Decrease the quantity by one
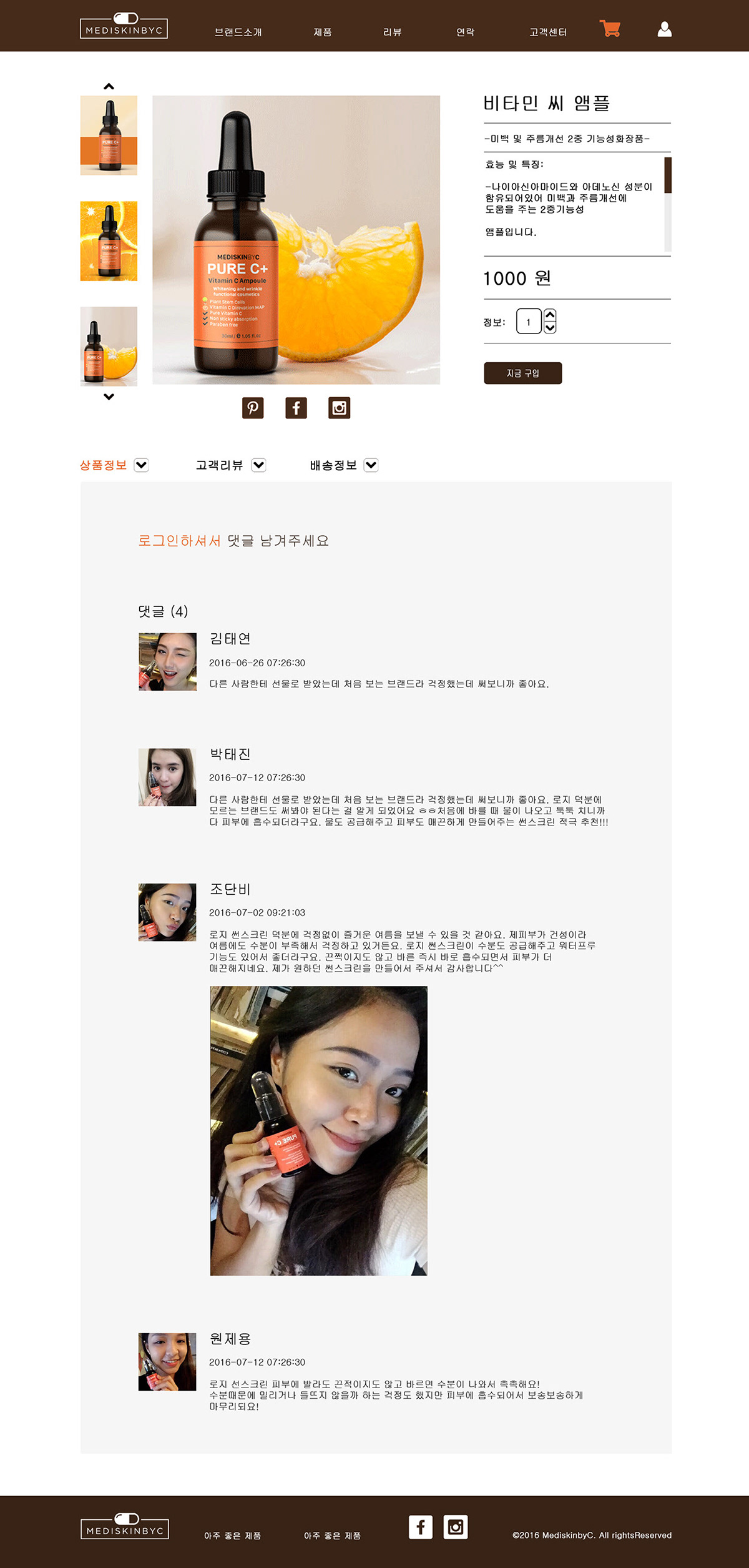The image size is (749, 1568). tap(550, 328)
